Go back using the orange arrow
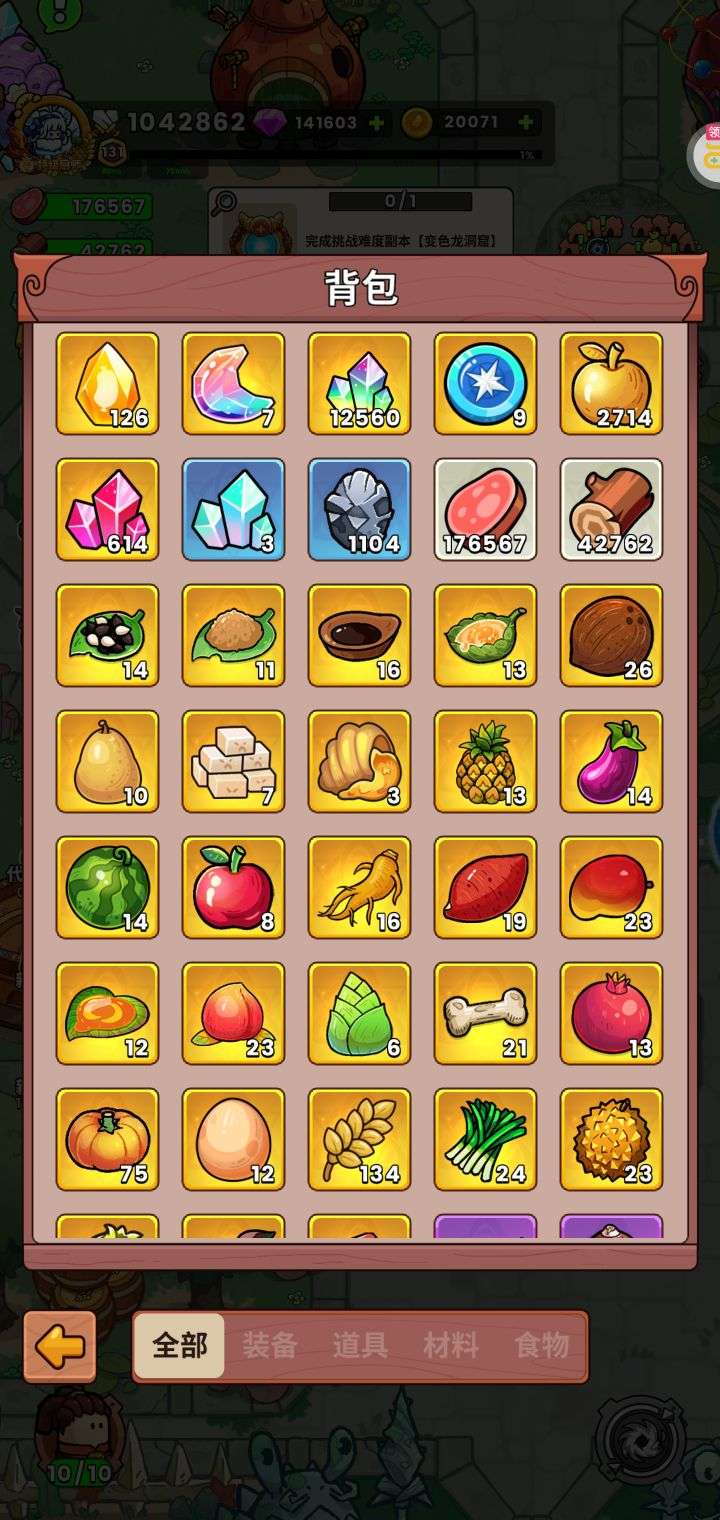Screen dimensions: 720x1520 point(60,1347)
